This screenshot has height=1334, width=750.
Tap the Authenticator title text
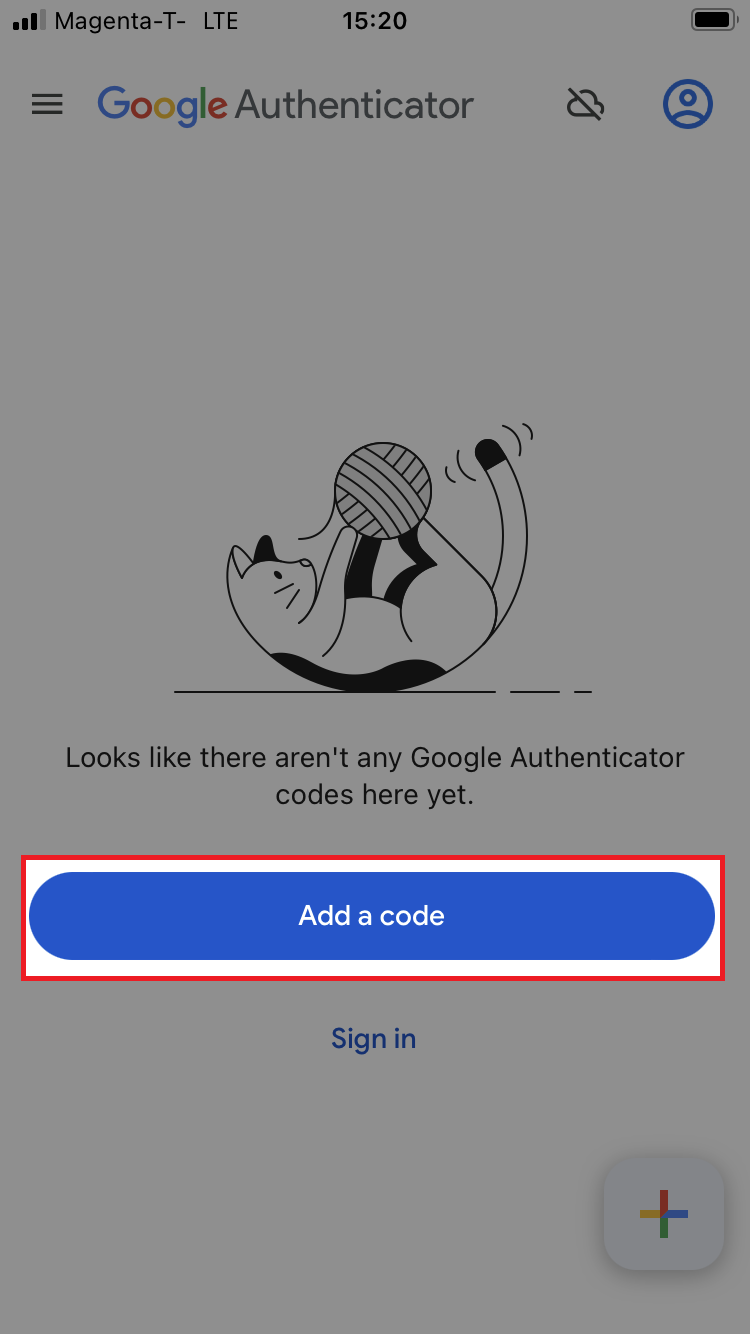click(354, 104)
